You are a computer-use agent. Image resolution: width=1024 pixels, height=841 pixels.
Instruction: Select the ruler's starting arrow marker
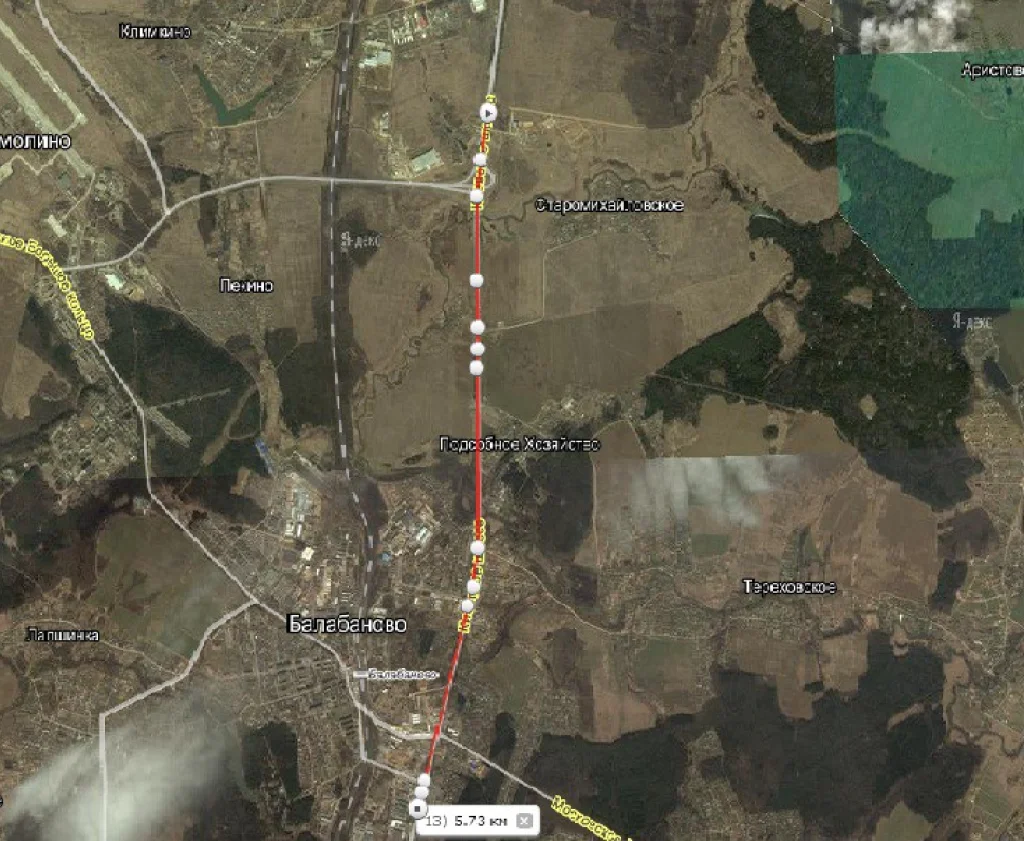487,111
